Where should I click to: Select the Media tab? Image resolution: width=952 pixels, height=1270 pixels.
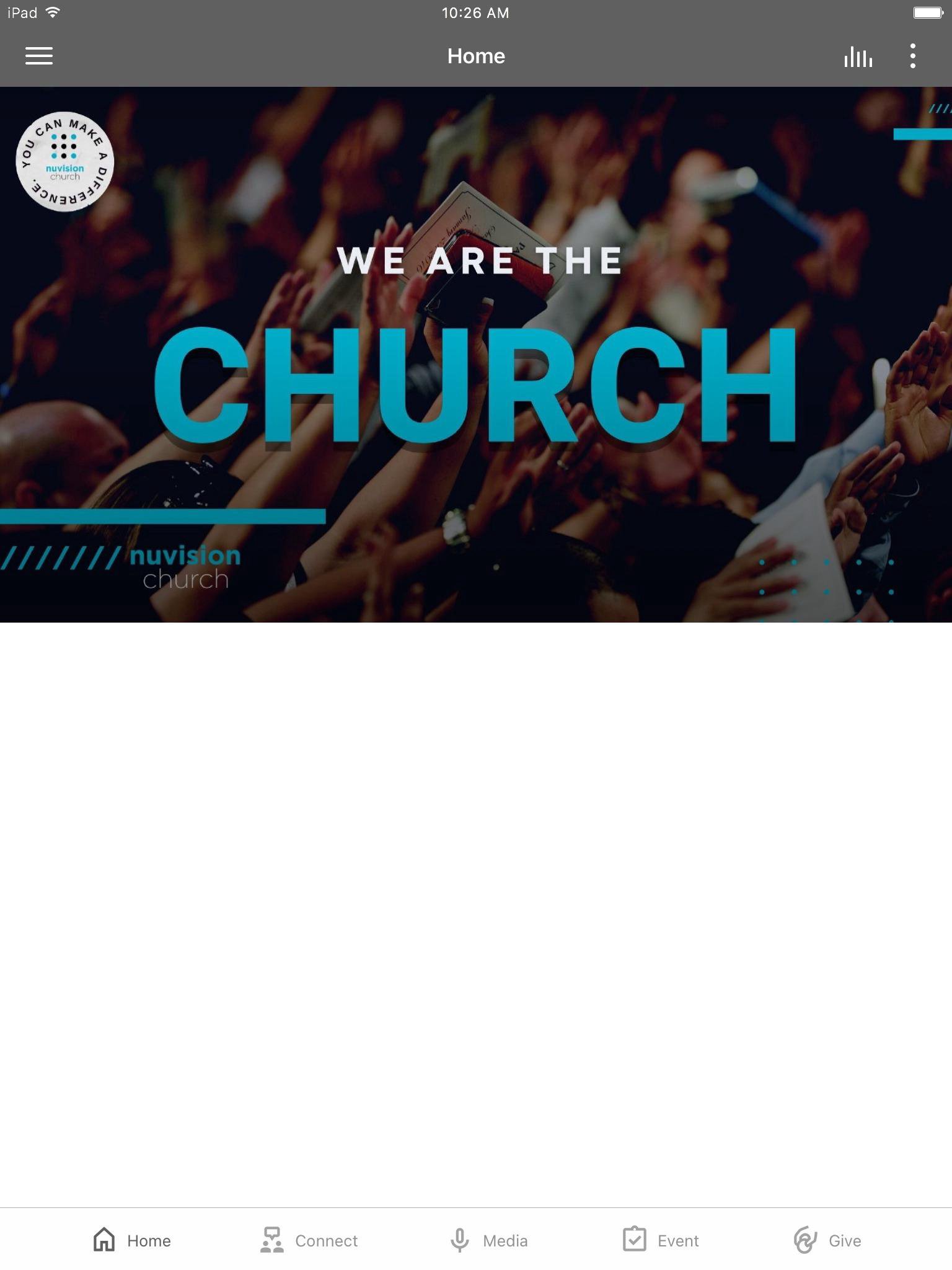pyautogui.click(x=488, y=1240)
